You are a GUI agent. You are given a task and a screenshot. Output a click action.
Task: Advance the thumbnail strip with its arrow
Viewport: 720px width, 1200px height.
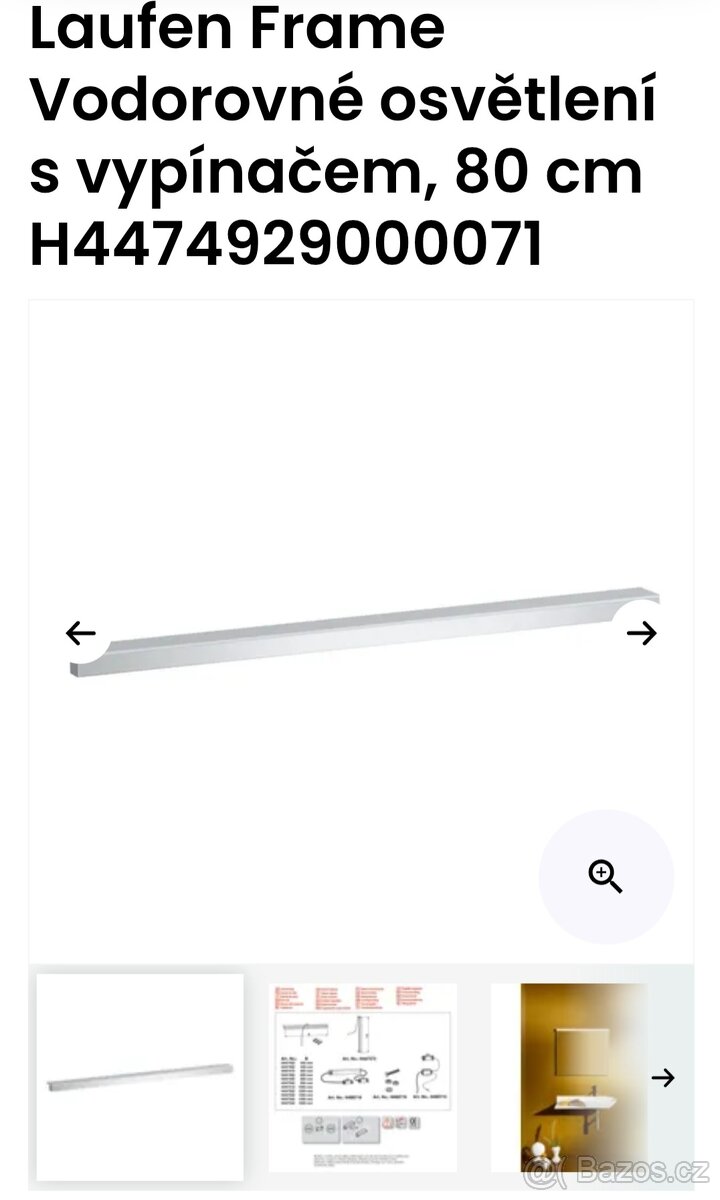click(x=662, y=1078)
